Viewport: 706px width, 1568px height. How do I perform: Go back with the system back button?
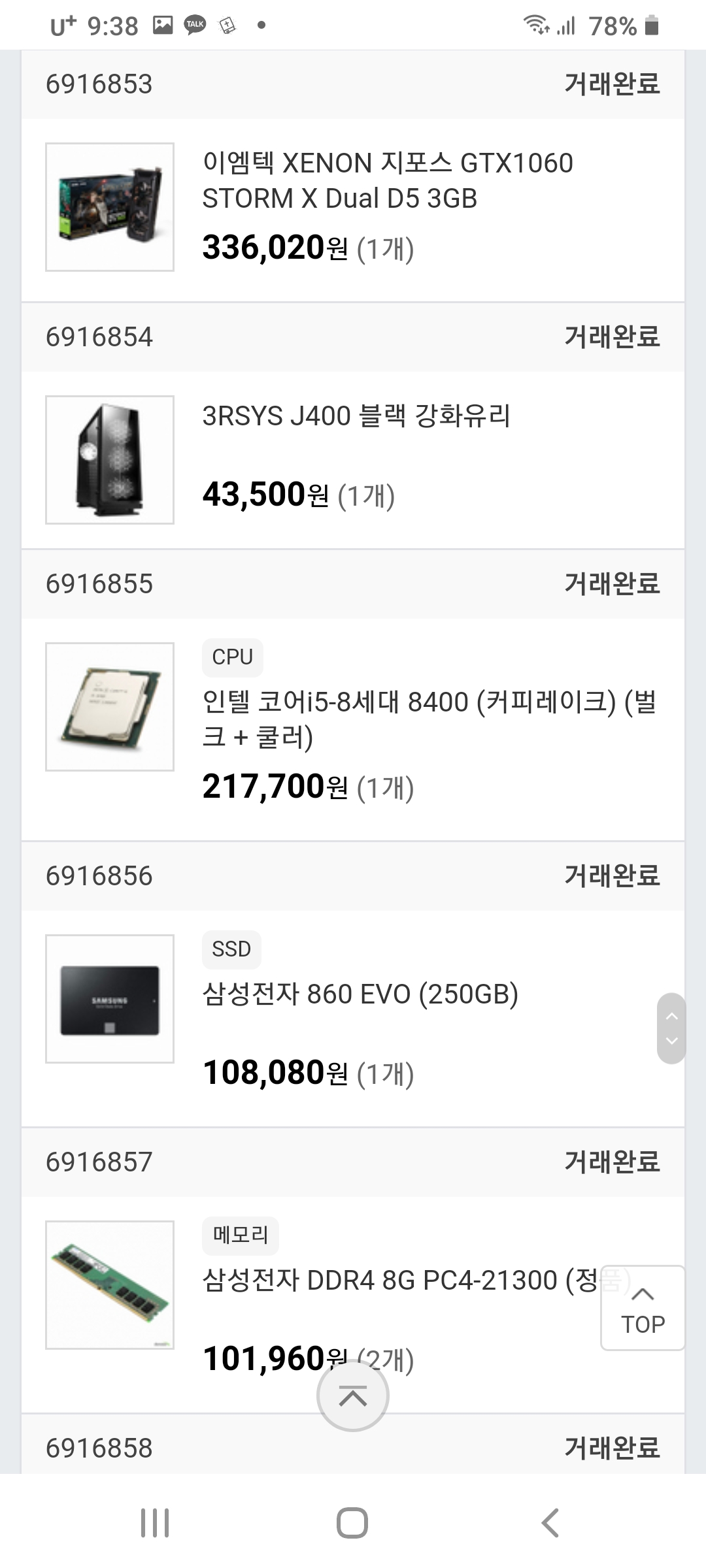(x=550, y=1523)
